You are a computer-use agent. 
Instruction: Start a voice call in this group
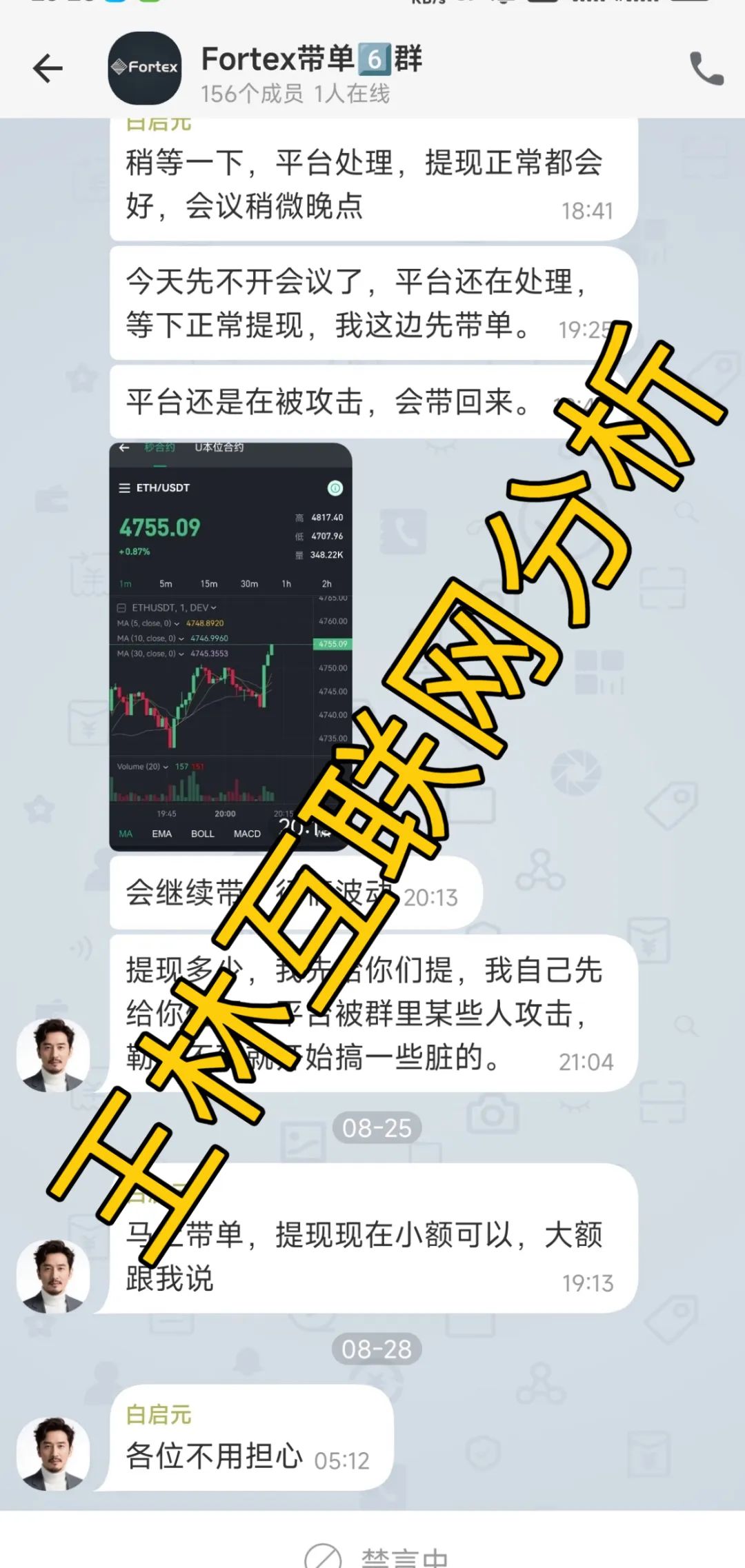point(706,69)
